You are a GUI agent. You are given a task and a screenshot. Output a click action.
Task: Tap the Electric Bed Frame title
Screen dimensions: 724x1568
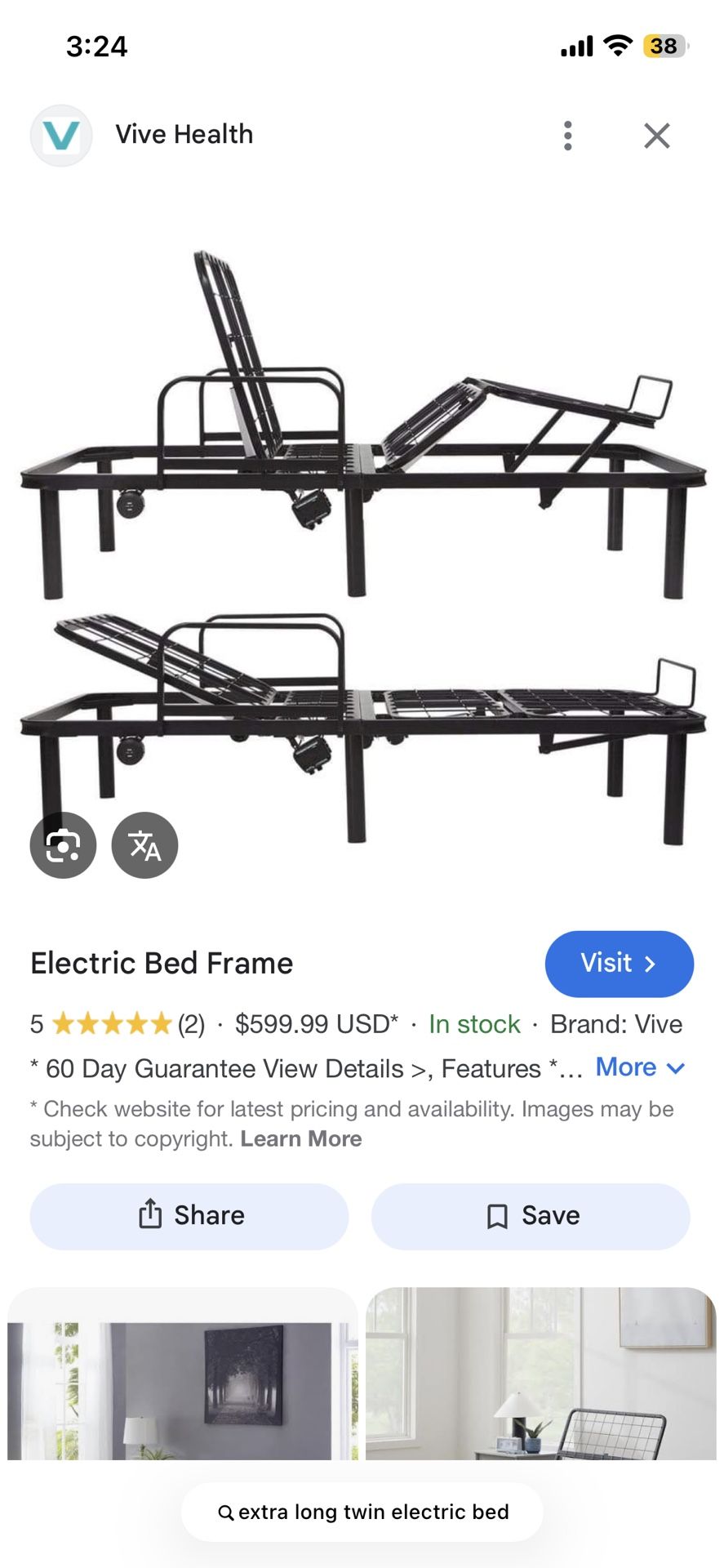tap(161, 963)
